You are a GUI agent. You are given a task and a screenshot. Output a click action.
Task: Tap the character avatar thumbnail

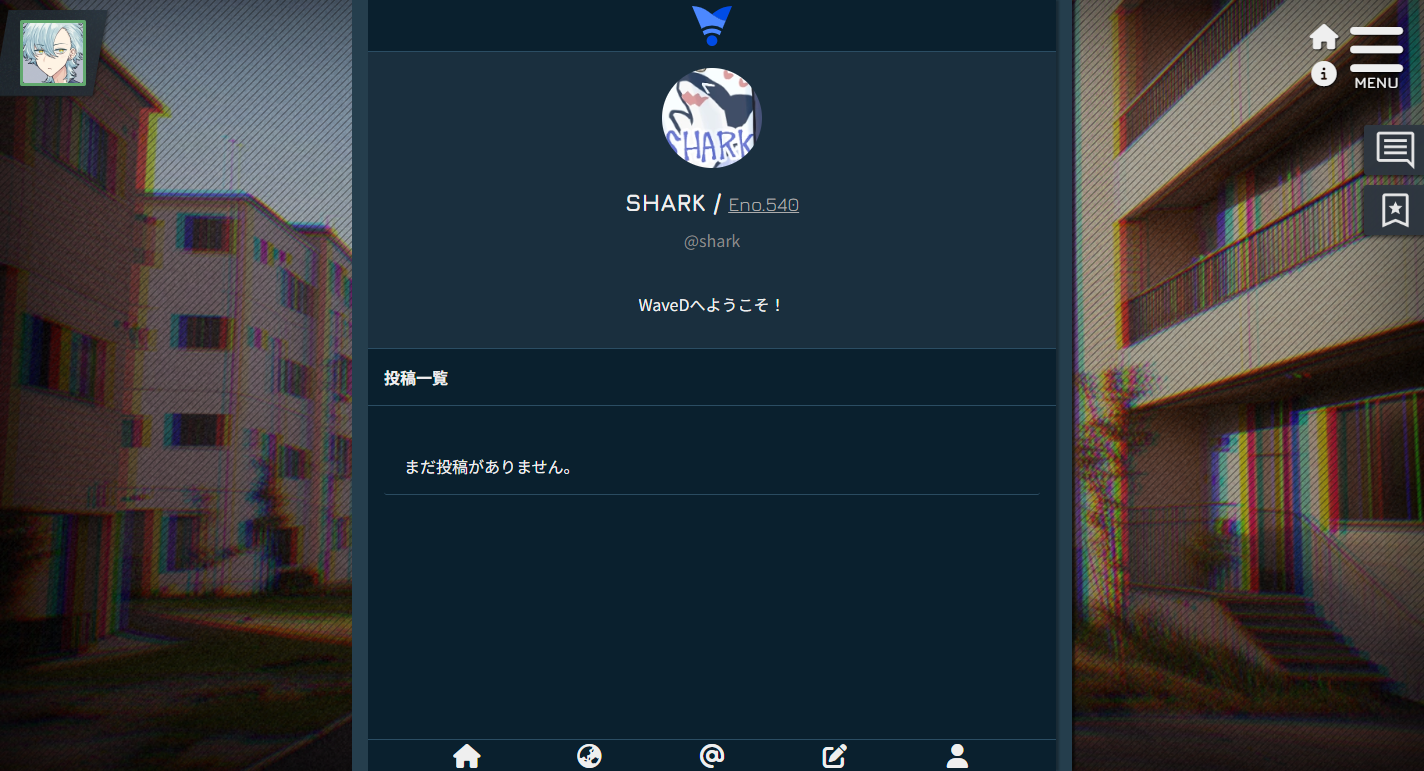(53, 53)
